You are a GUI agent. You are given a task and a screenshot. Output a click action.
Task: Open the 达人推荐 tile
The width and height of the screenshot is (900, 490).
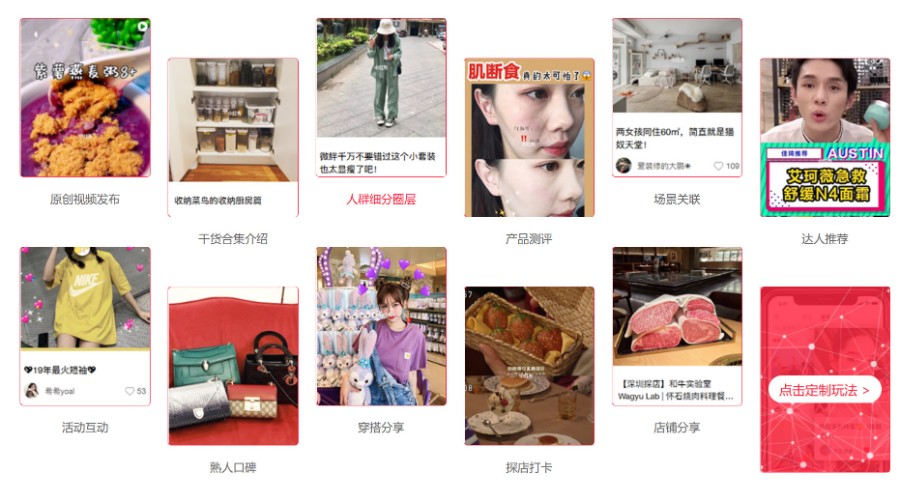click(x=824, y=137)
